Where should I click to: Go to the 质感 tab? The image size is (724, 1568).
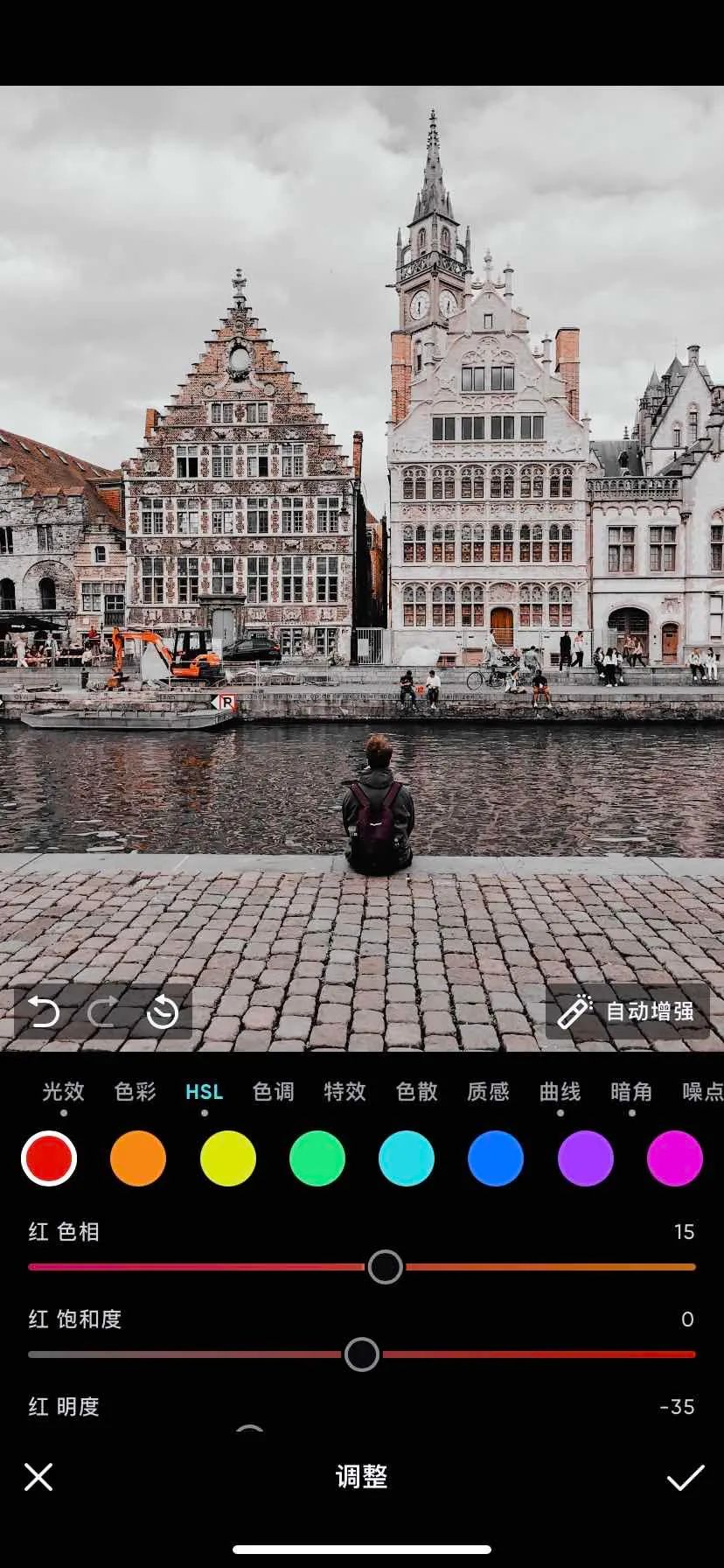pos(488,1091)
